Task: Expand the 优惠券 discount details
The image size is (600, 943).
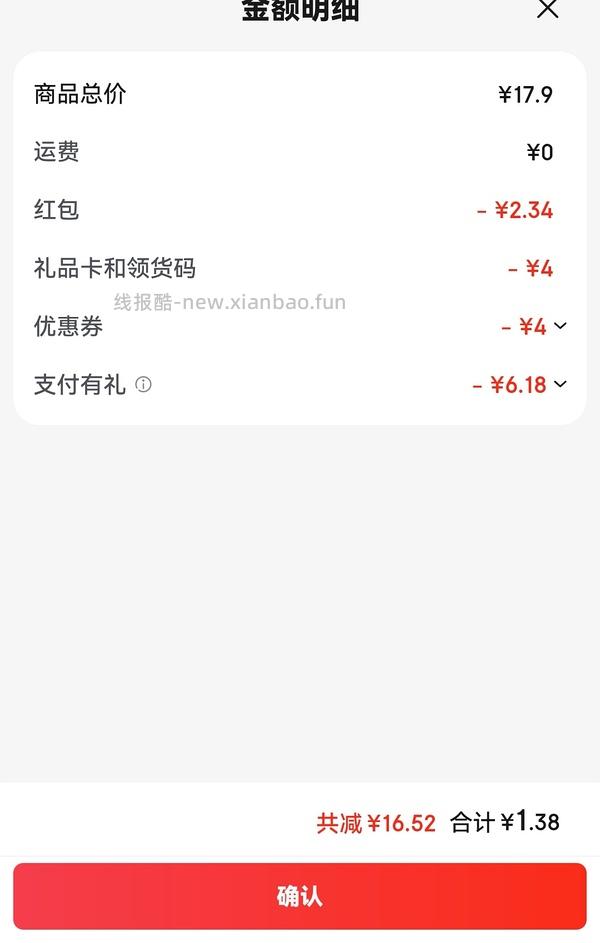Action: (560, 326)
